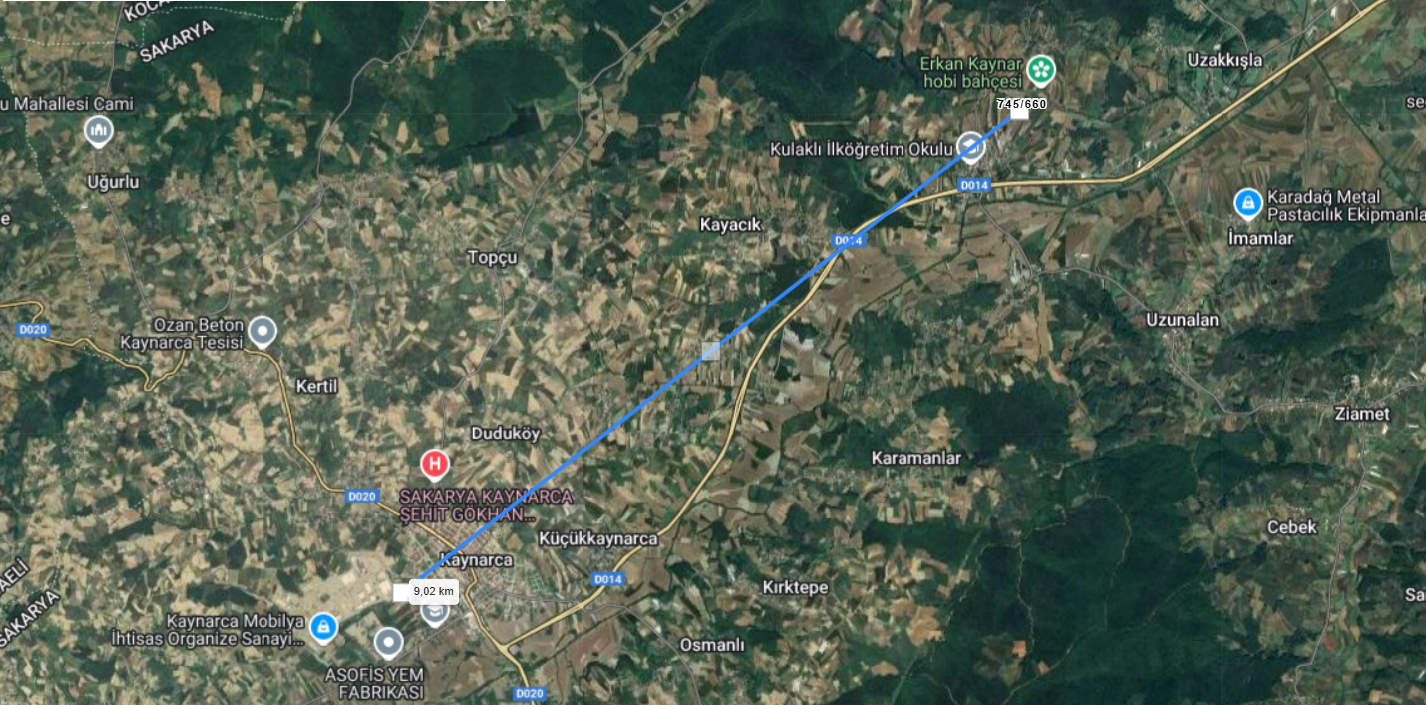Select the measurement end point near Kulaklı
The height and width of the screenshot is (705, 1426).
click(1019, 113)
